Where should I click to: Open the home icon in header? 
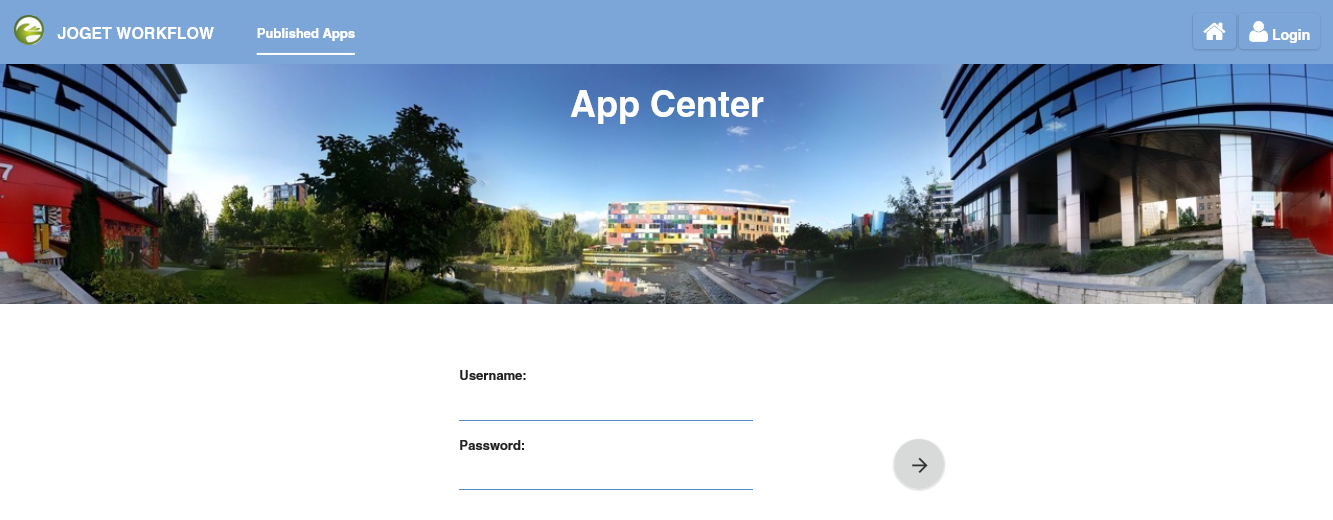point(1214,32)
